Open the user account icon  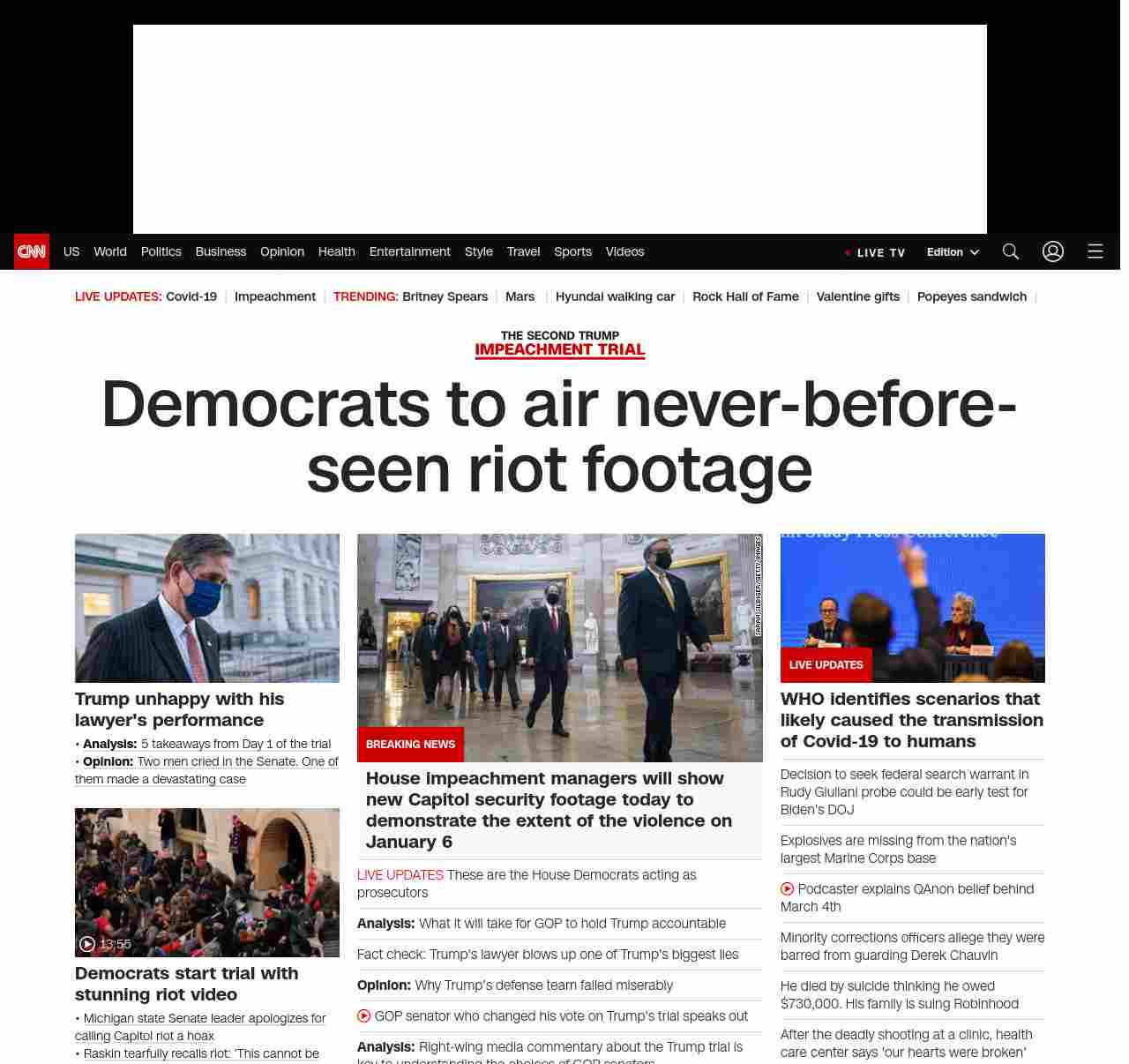click(1052, 252)
